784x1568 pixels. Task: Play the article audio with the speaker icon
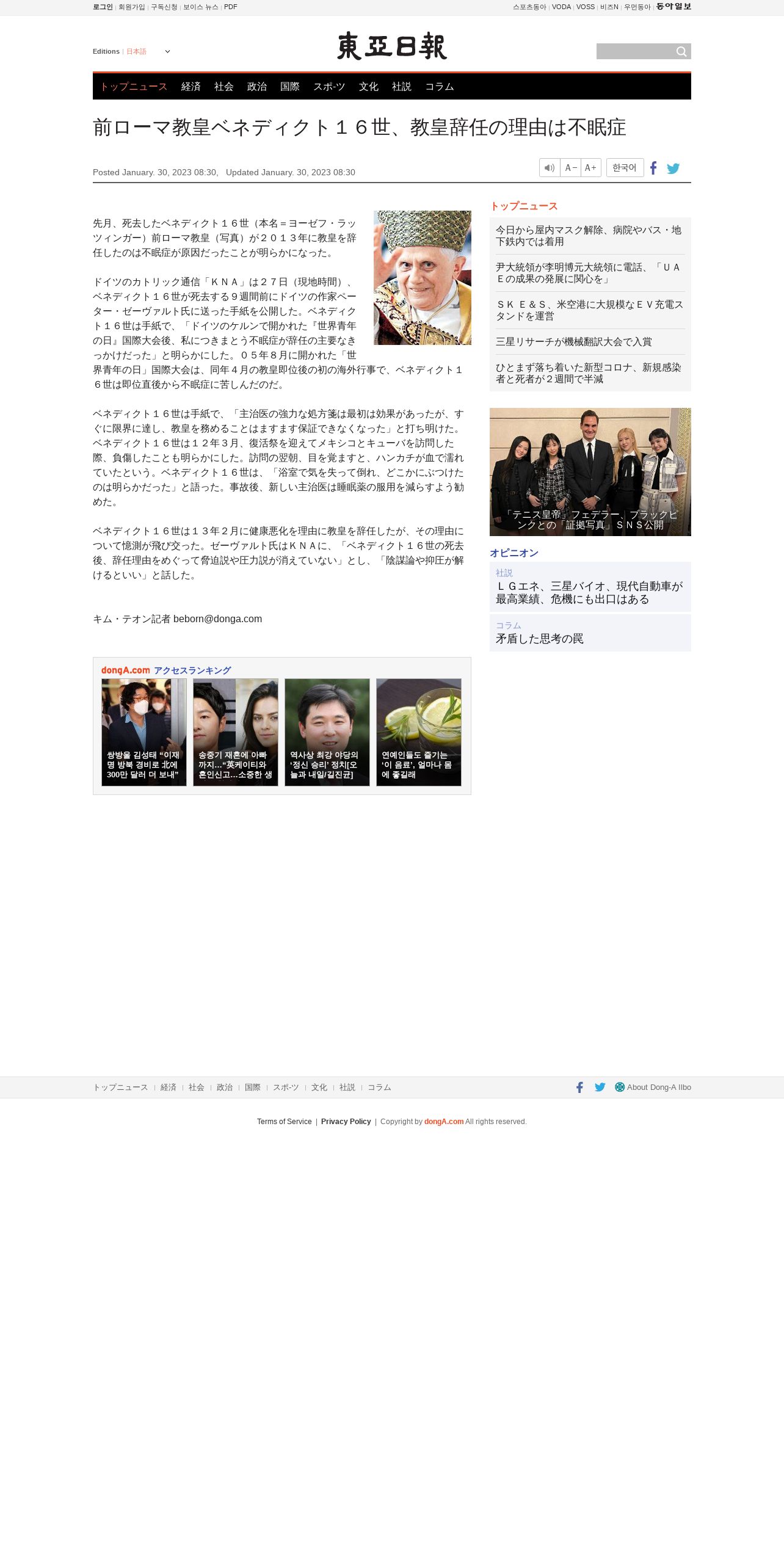point(550,168)
